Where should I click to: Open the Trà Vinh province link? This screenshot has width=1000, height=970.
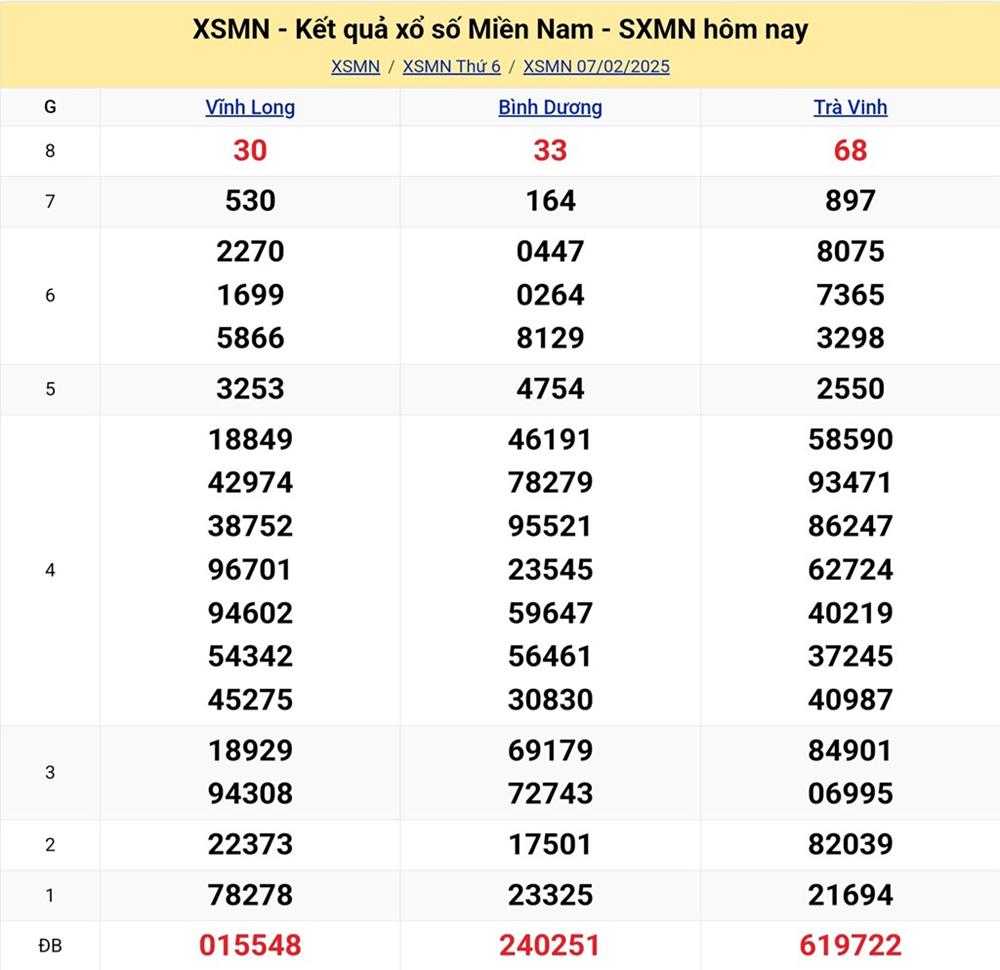(x=850, y=108)
